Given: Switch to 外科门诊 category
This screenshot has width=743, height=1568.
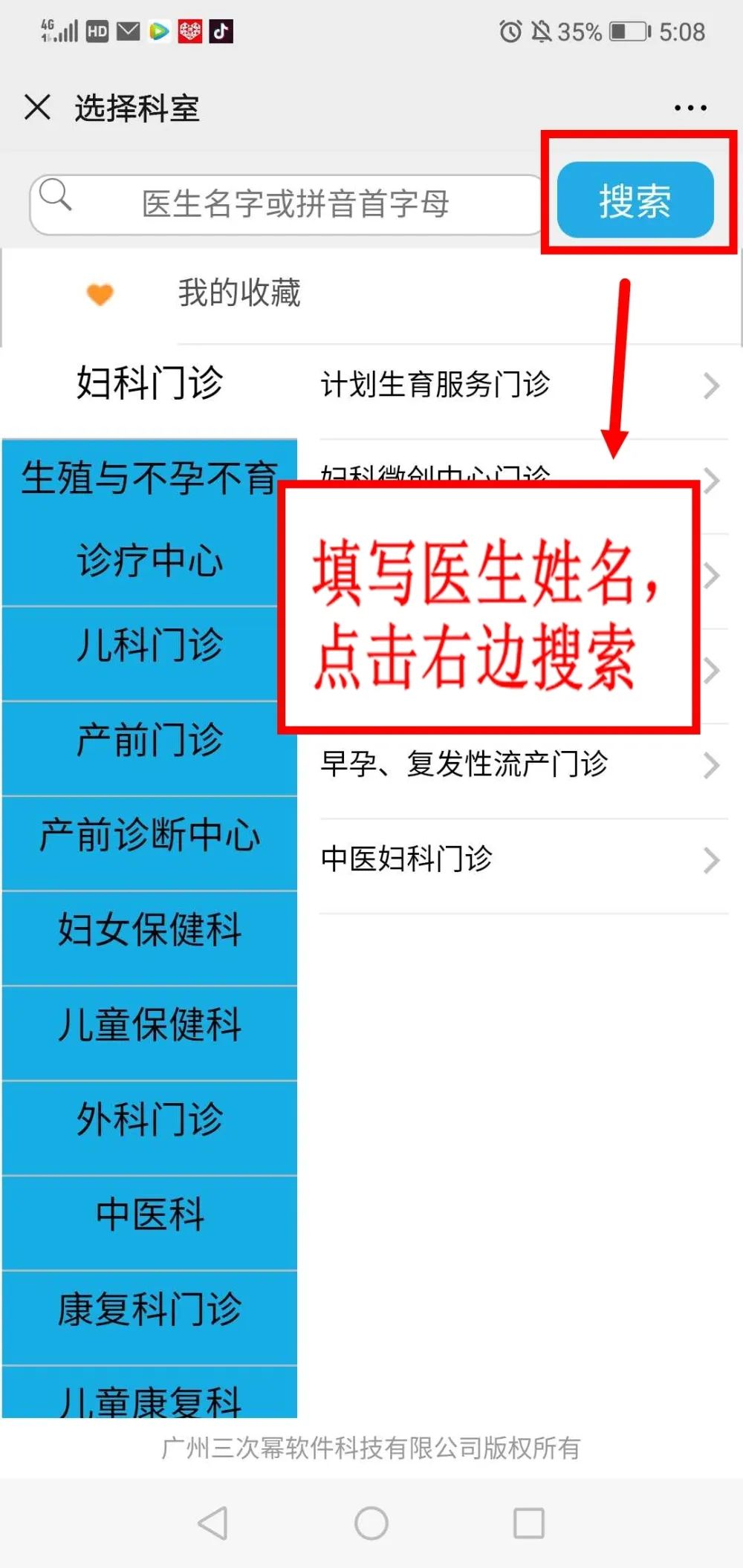Looking at the screenshot, I should click(x=149, y=1120).
